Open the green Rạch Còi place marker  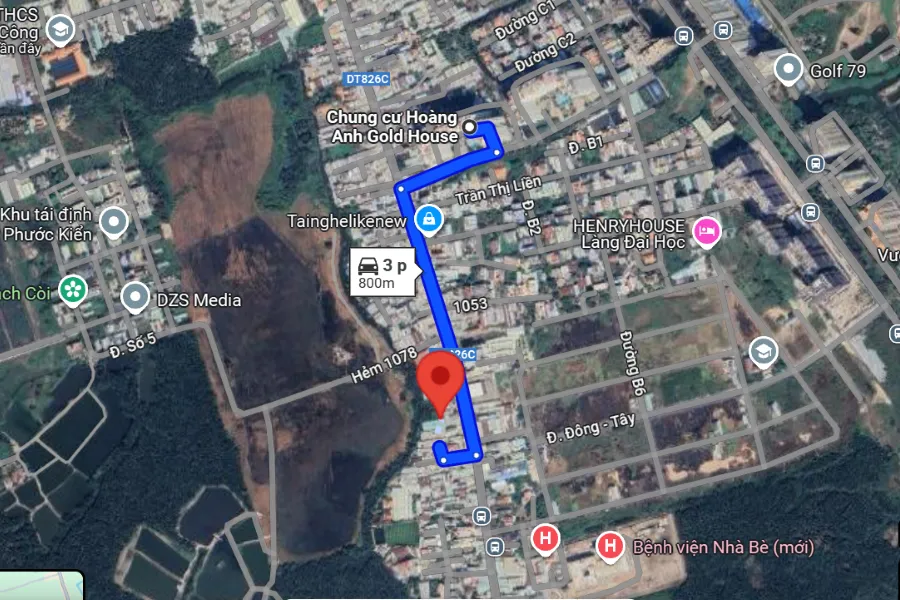coord(72,290)
